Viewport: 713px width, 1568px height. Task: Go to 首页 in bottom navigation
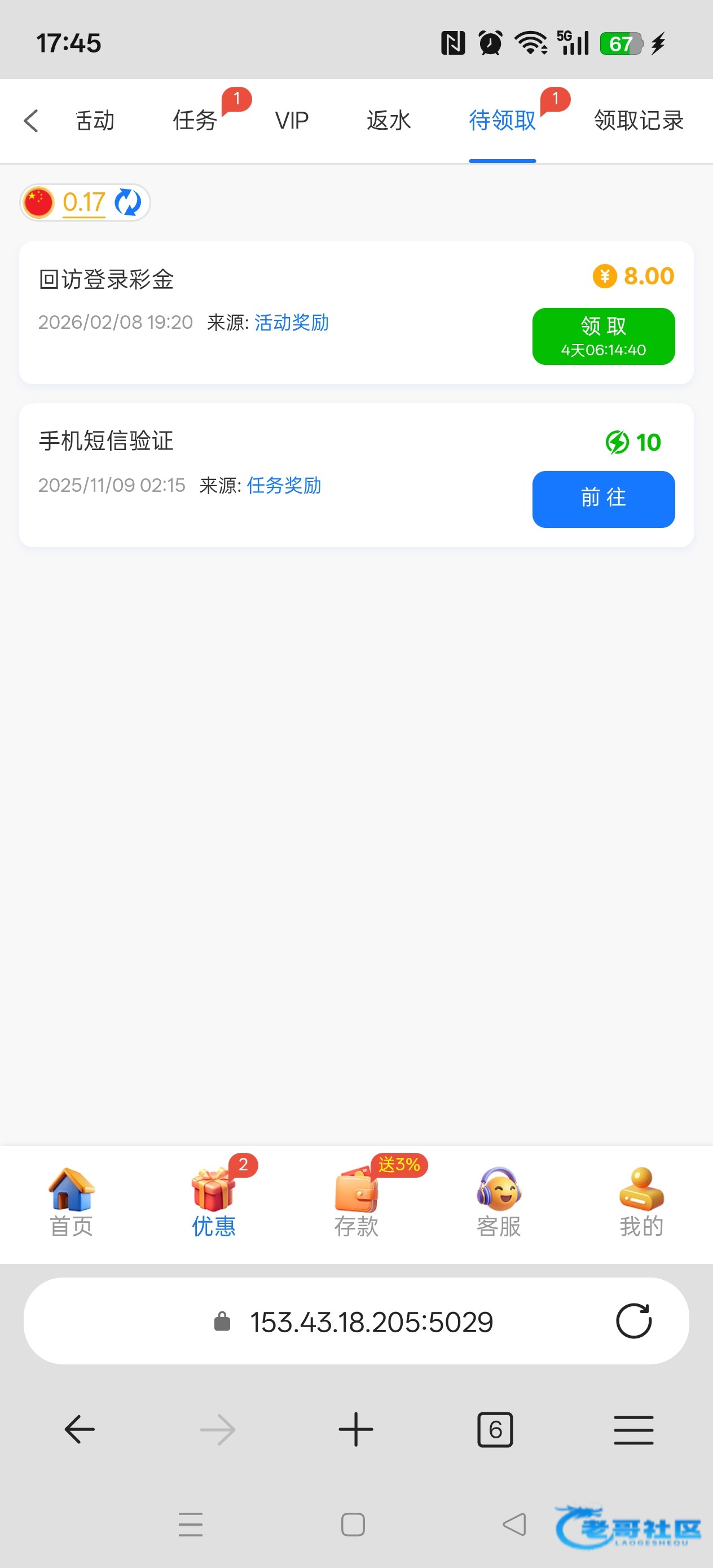(x=71, y=1202)
